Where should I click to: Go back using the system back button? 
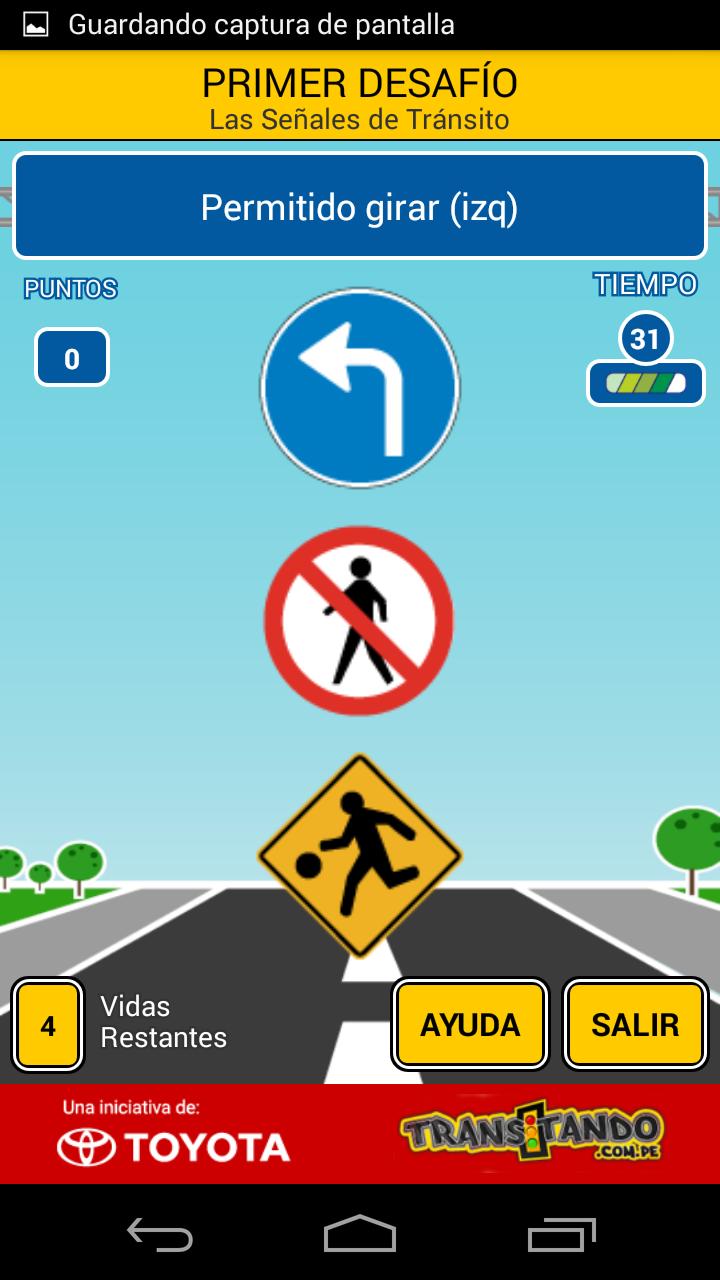tap(160, 1234)
